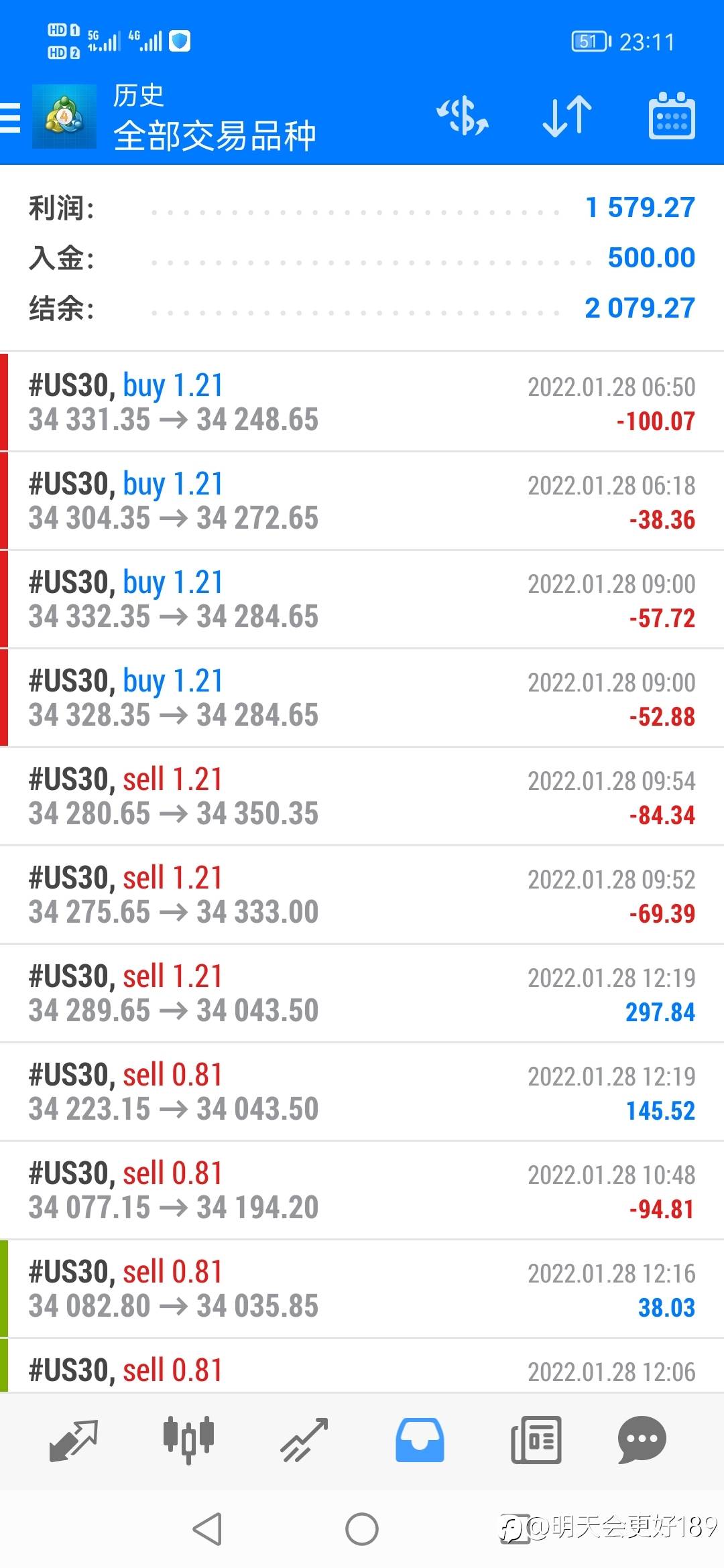Open the US30 sell trade with 38.03 profit
The height and width of the screenshot is (1568, 724).
tap(362, 1289)
